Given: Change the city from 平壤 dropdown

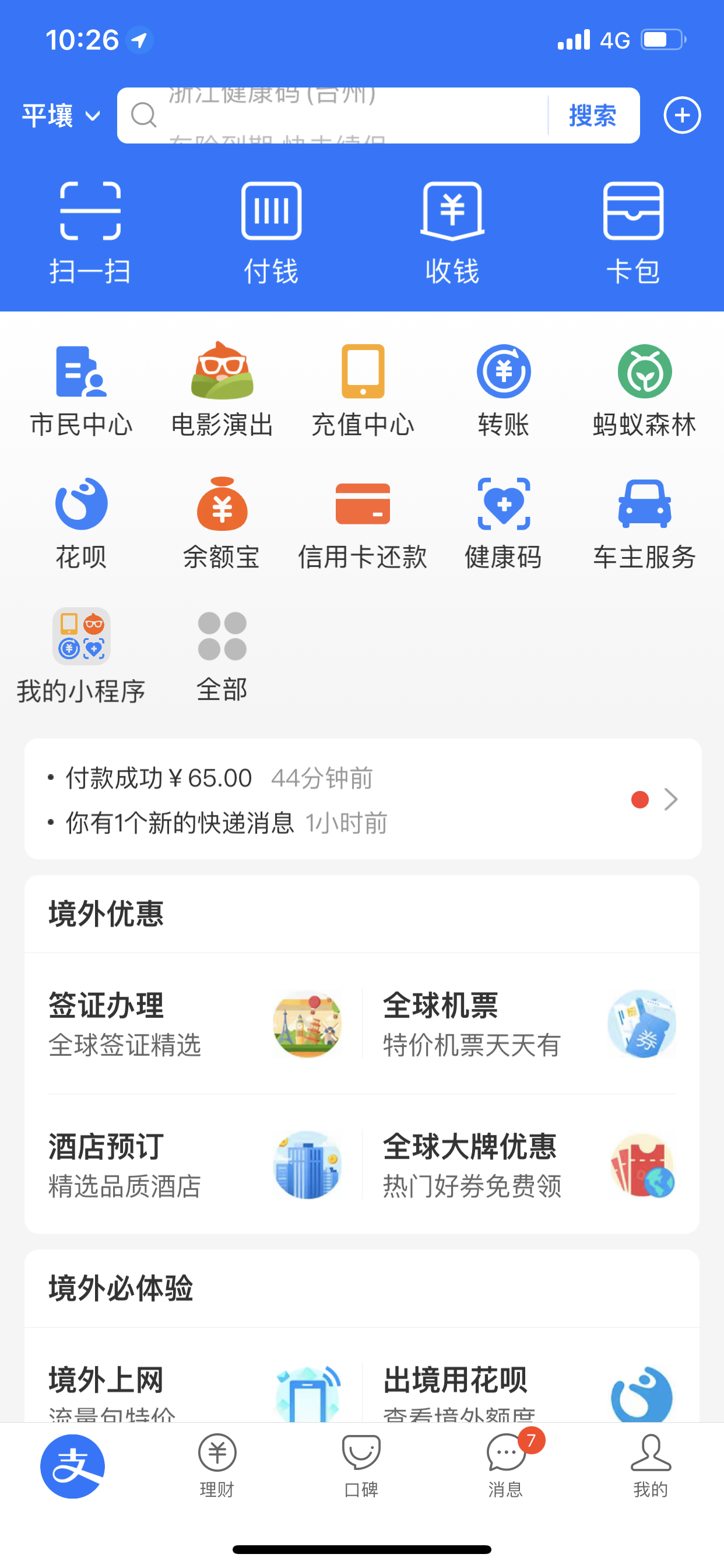Looking at the screenshot, I should point(61,116).
